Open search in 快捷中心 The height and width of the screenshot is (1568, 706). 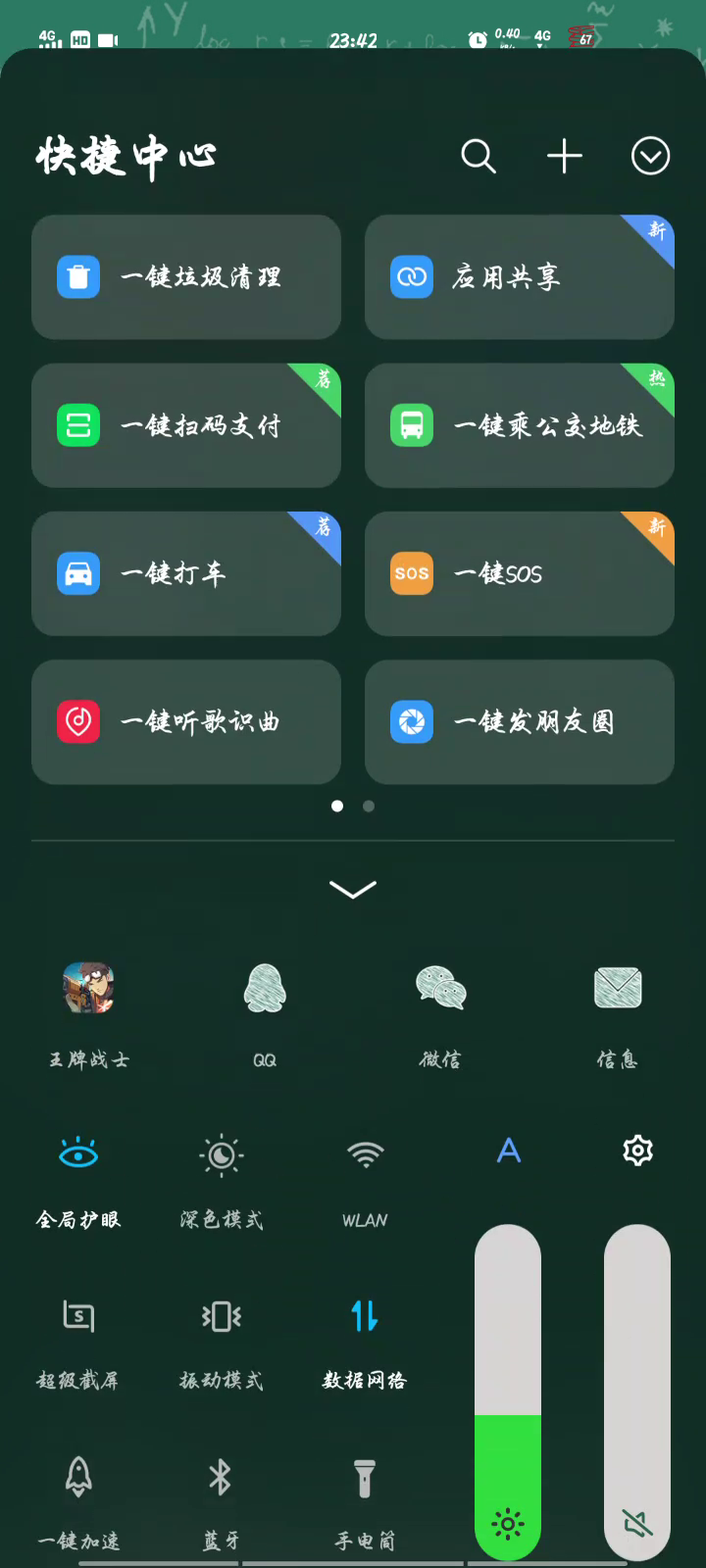point(479,156)
